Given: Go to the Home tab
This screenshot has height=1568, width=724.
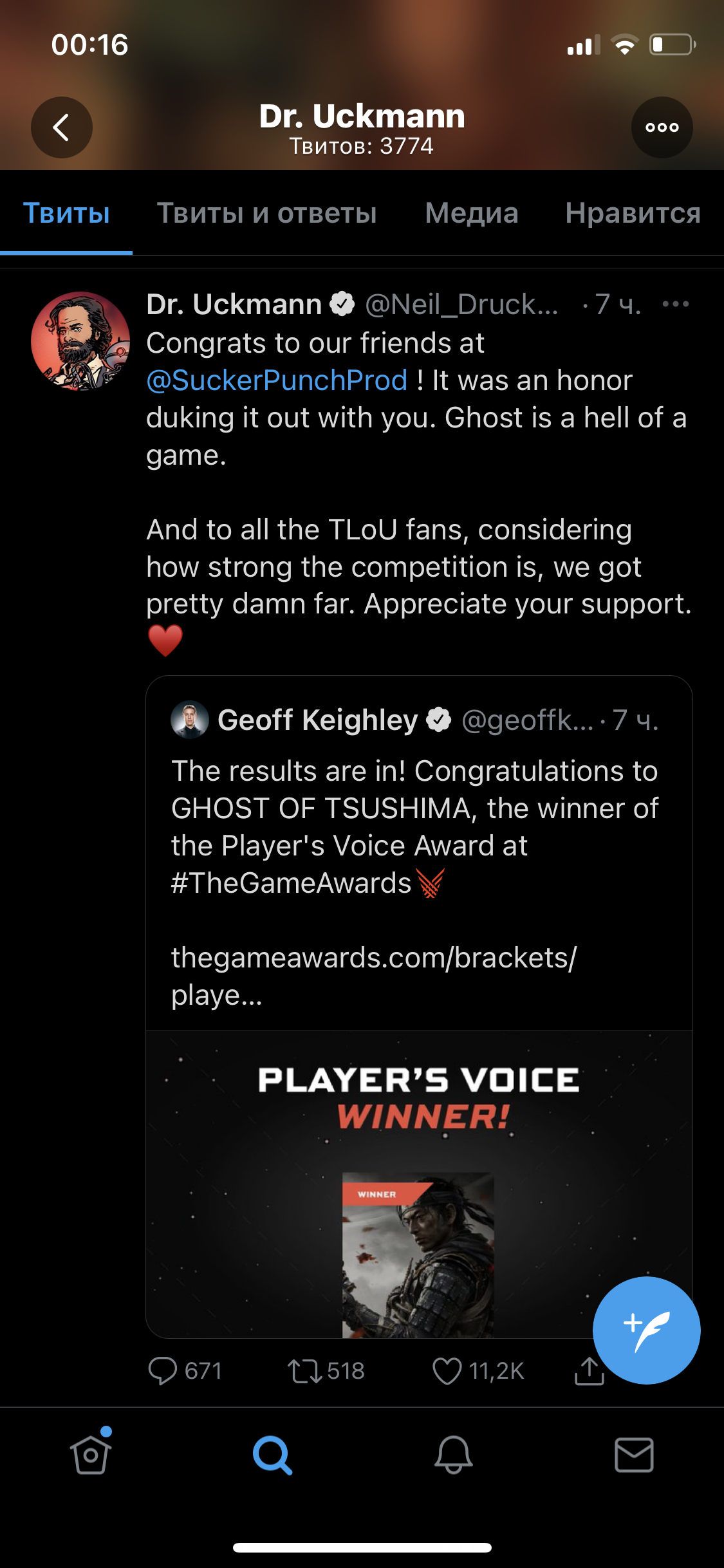Looking at the screenshot, I should coord(91,1455).
